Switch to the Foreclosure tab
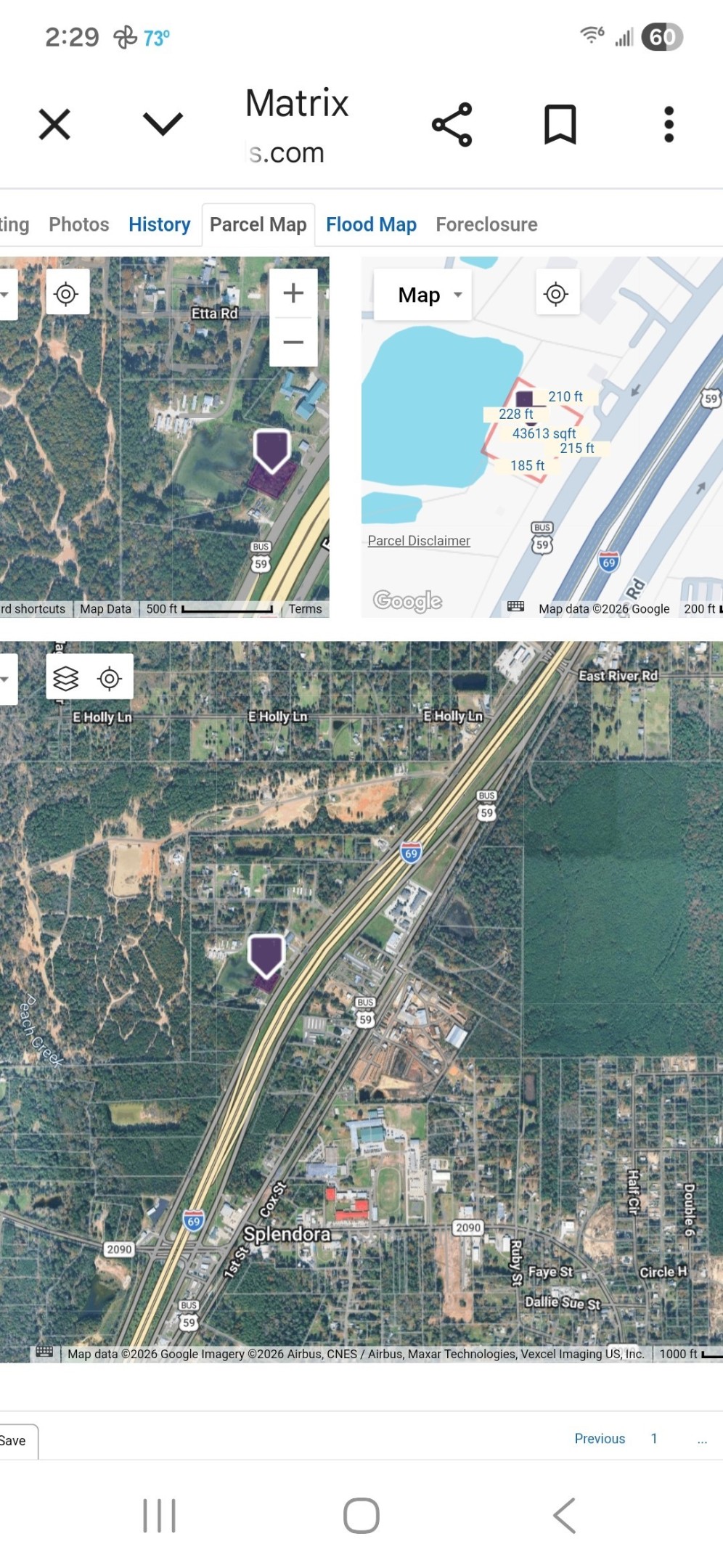Image resolution: width=723 pixels, height=1568 pixels. (x=486, y=224)
